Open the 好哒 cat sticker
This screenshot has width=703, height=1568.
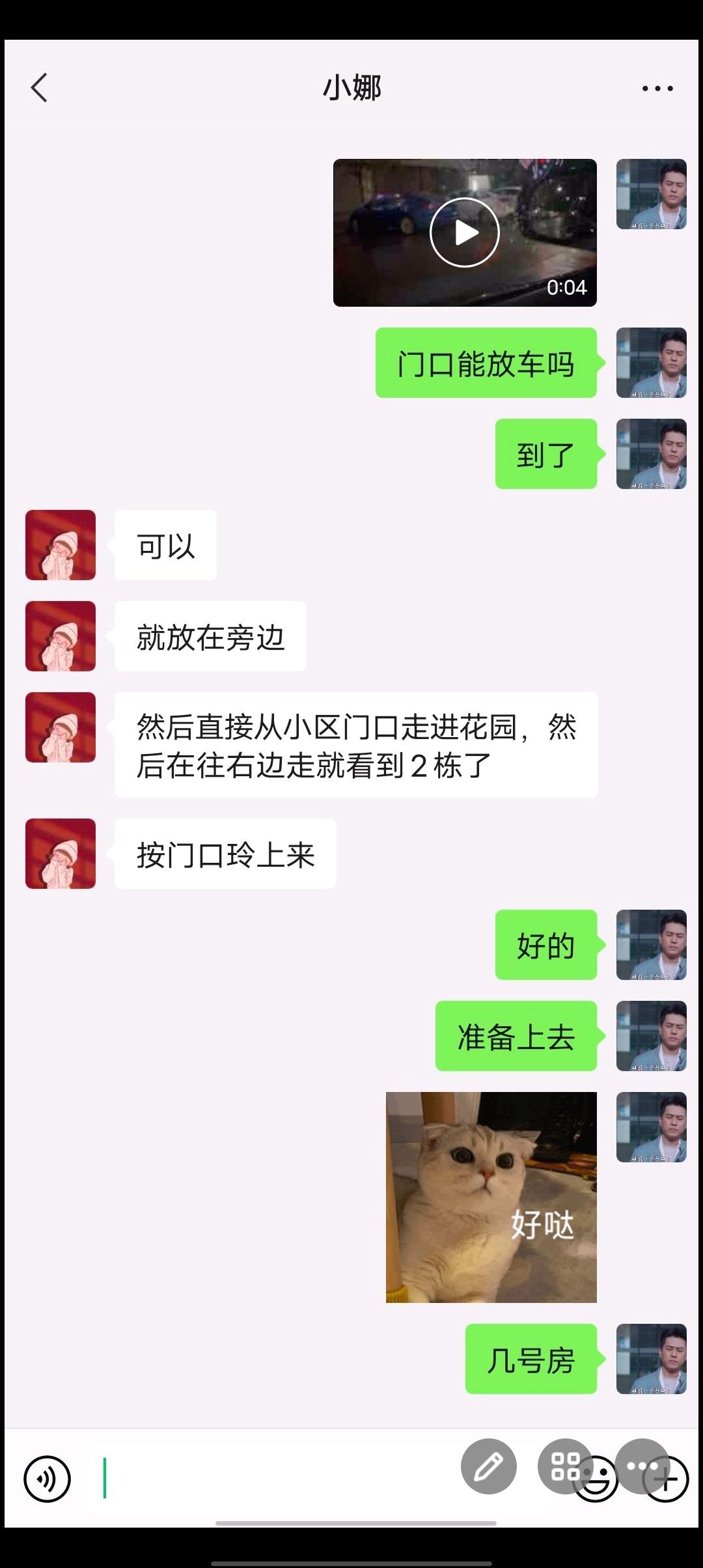pos(491,1197)
